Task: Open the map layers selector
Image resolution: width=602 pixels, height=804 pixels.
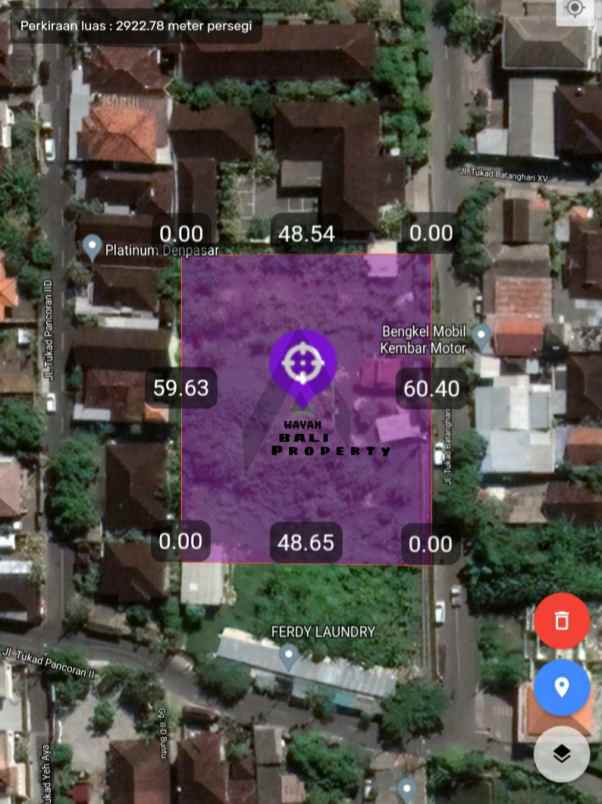Action: pyautogui.click(x=561, y=755)
